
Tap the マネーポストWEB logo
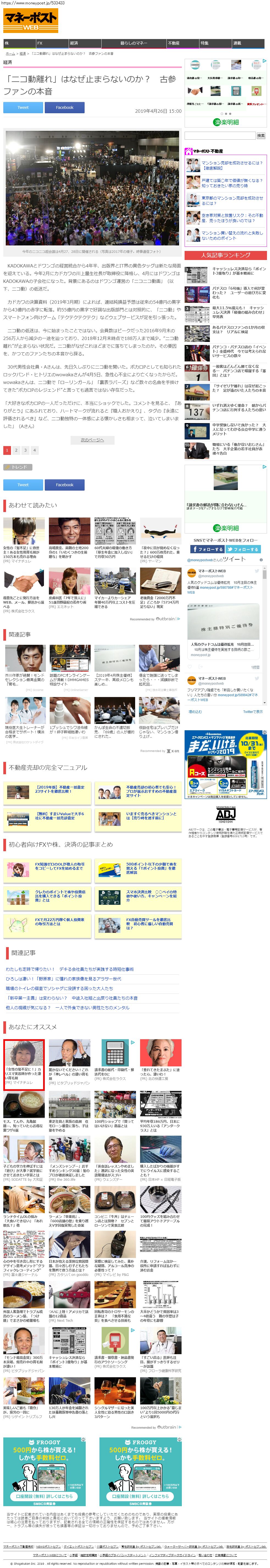(x=30, y=20)
